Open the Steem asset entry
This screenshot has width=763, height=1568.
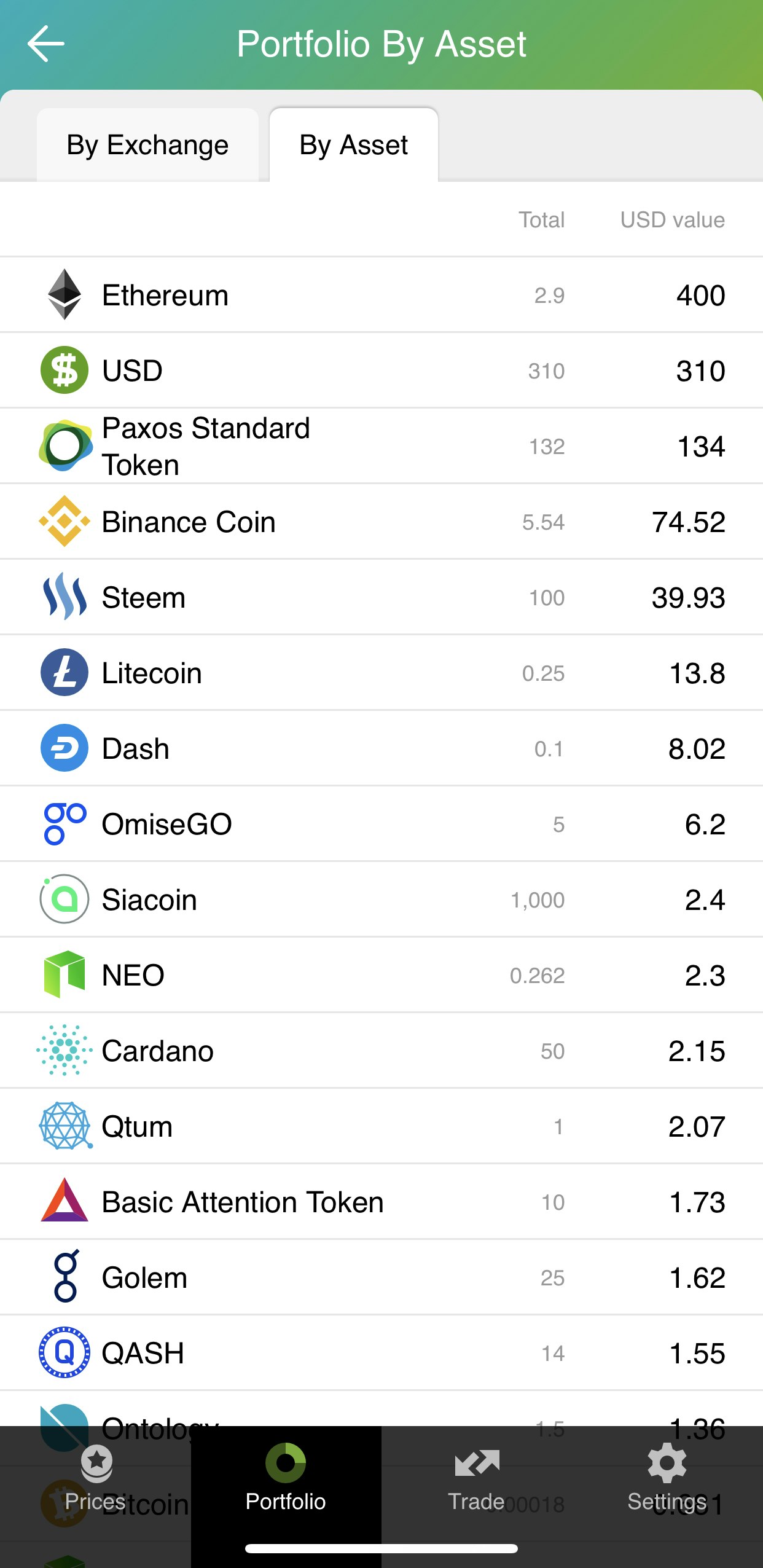(381, 598)
